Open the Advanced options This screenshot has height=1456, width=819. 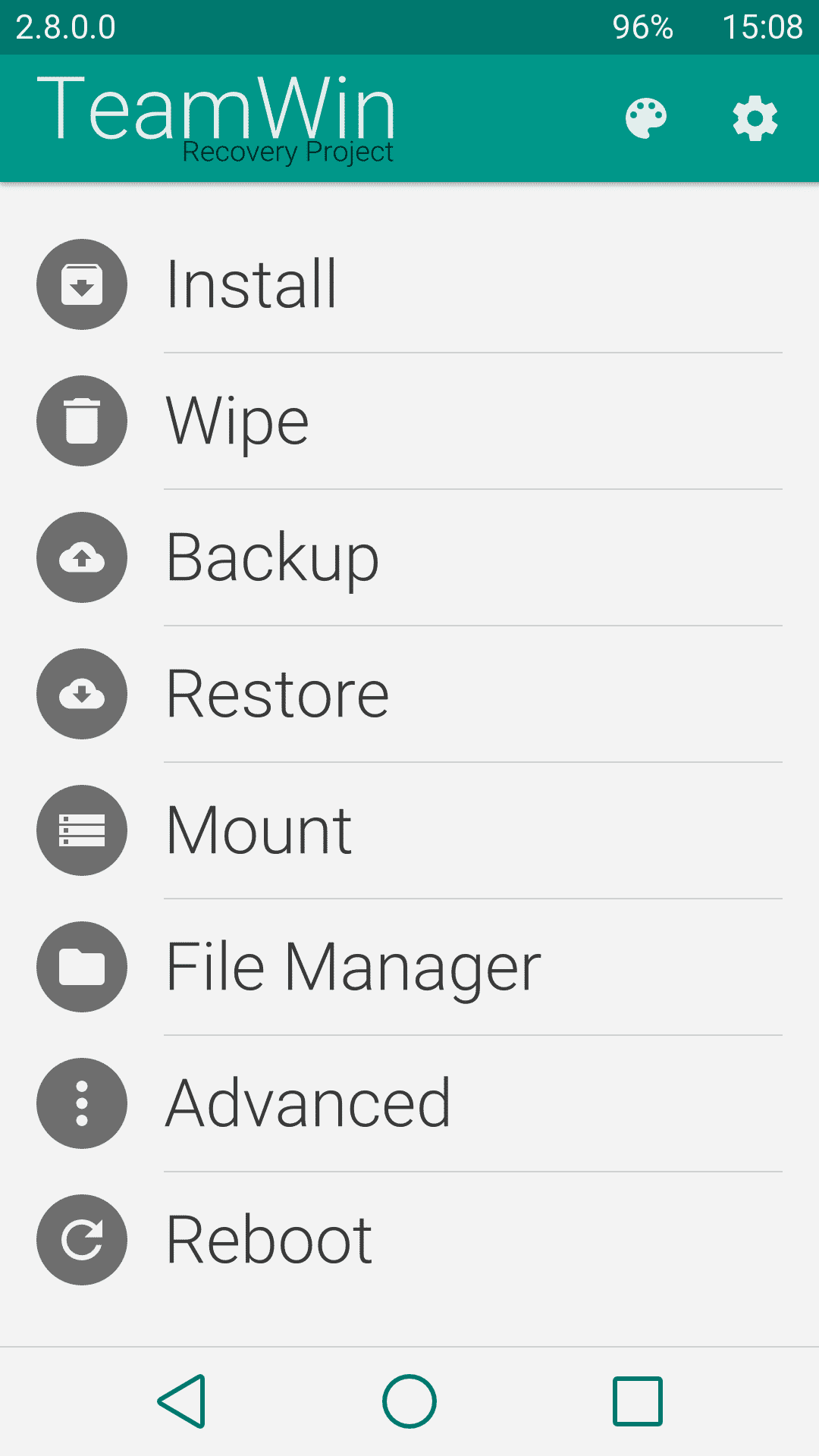point(409,1103)
